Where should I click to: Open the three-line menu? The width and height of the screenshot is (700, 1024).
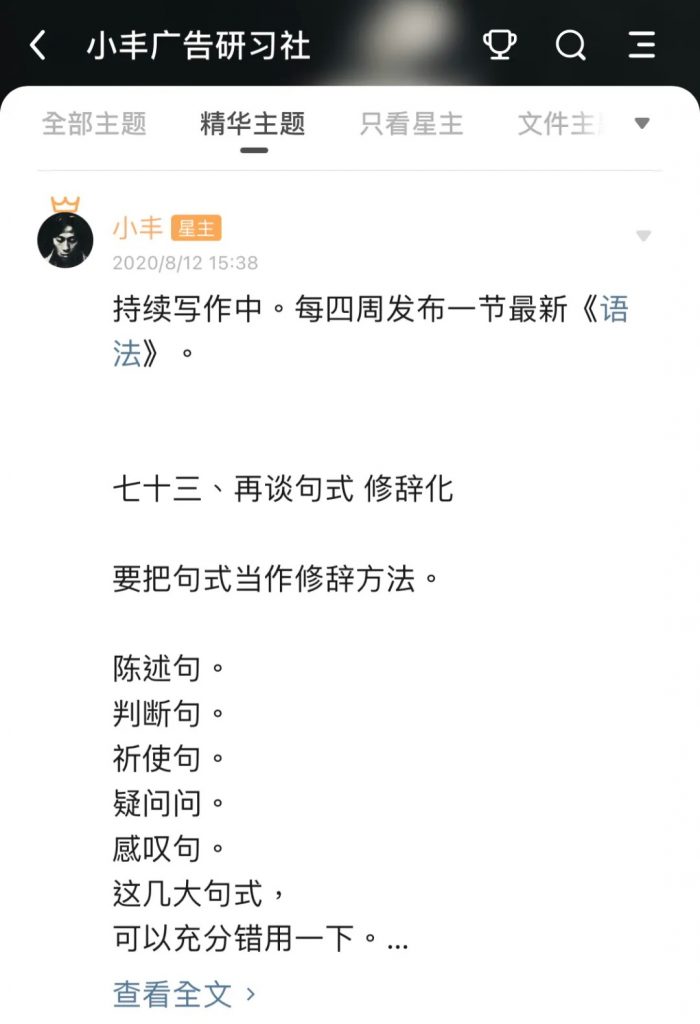[x=642, y=45]
